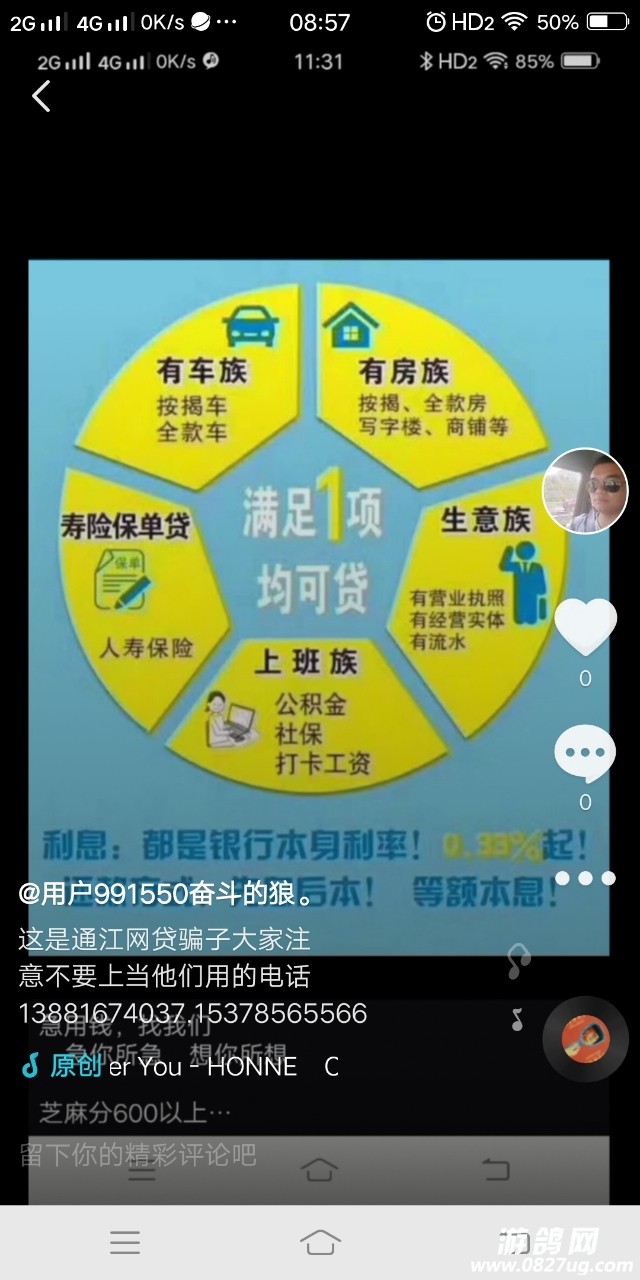Open profile of @用户991550奋斗的狼
This screenshot has height=1280, width=640.
point(165,894)
